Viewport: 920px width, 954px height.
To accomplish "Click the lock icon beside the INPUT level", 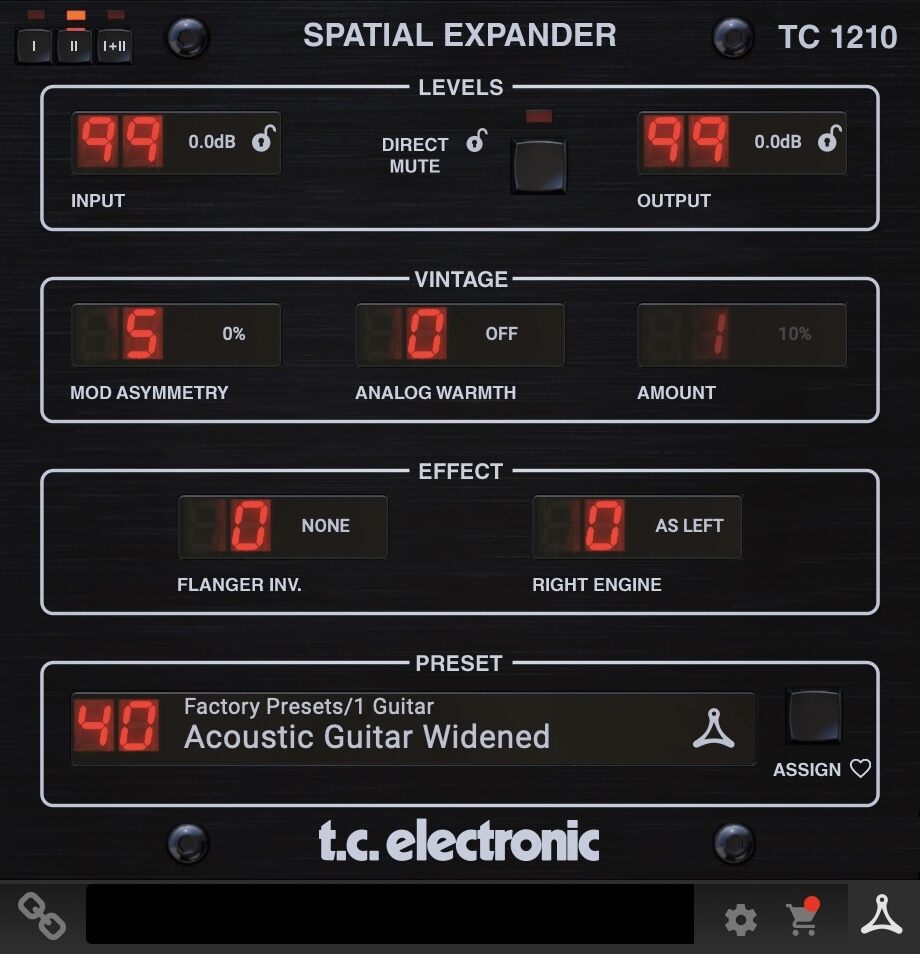I will pos(263,141).
